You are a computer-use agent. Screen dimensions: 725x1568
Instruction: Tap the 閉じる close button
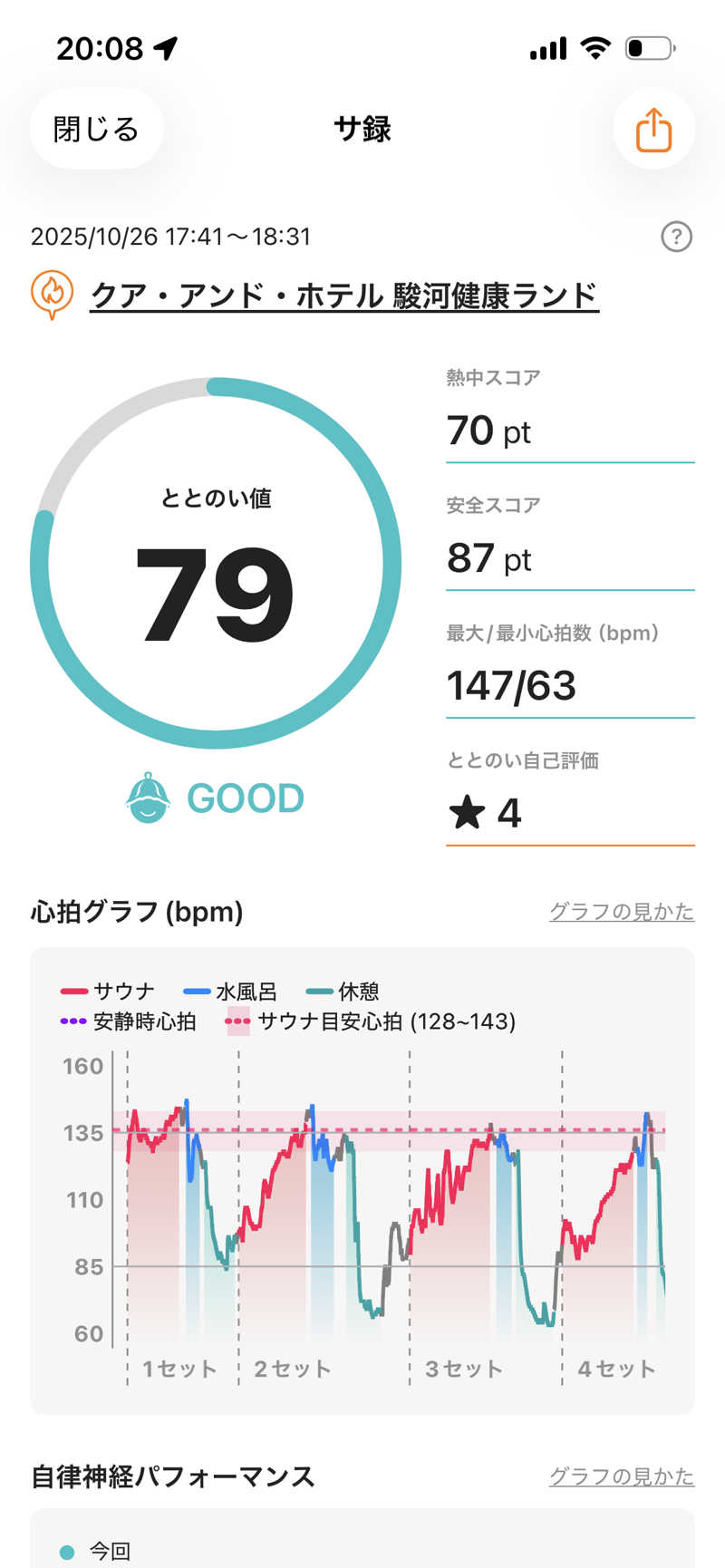pyautogui.click(x=96, y=129)
